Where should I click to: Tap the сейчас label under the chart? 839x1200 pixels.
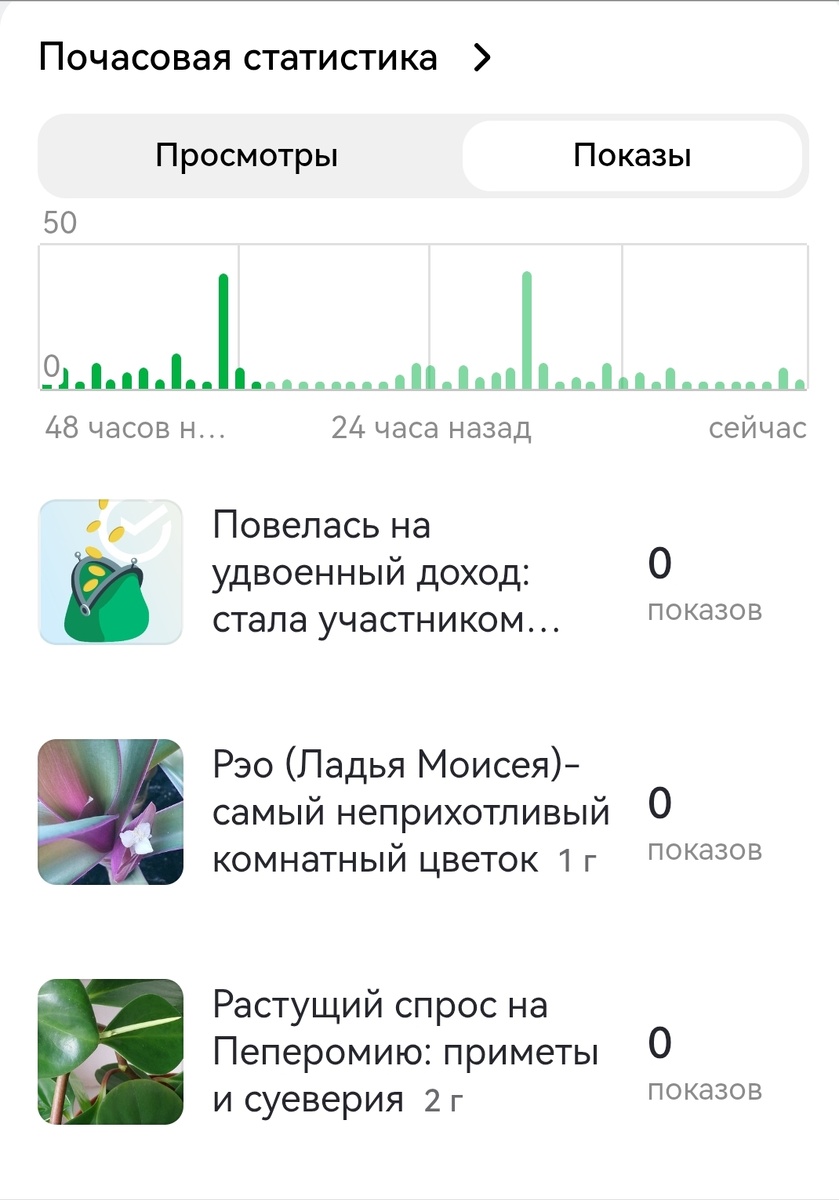coord(757,425)
